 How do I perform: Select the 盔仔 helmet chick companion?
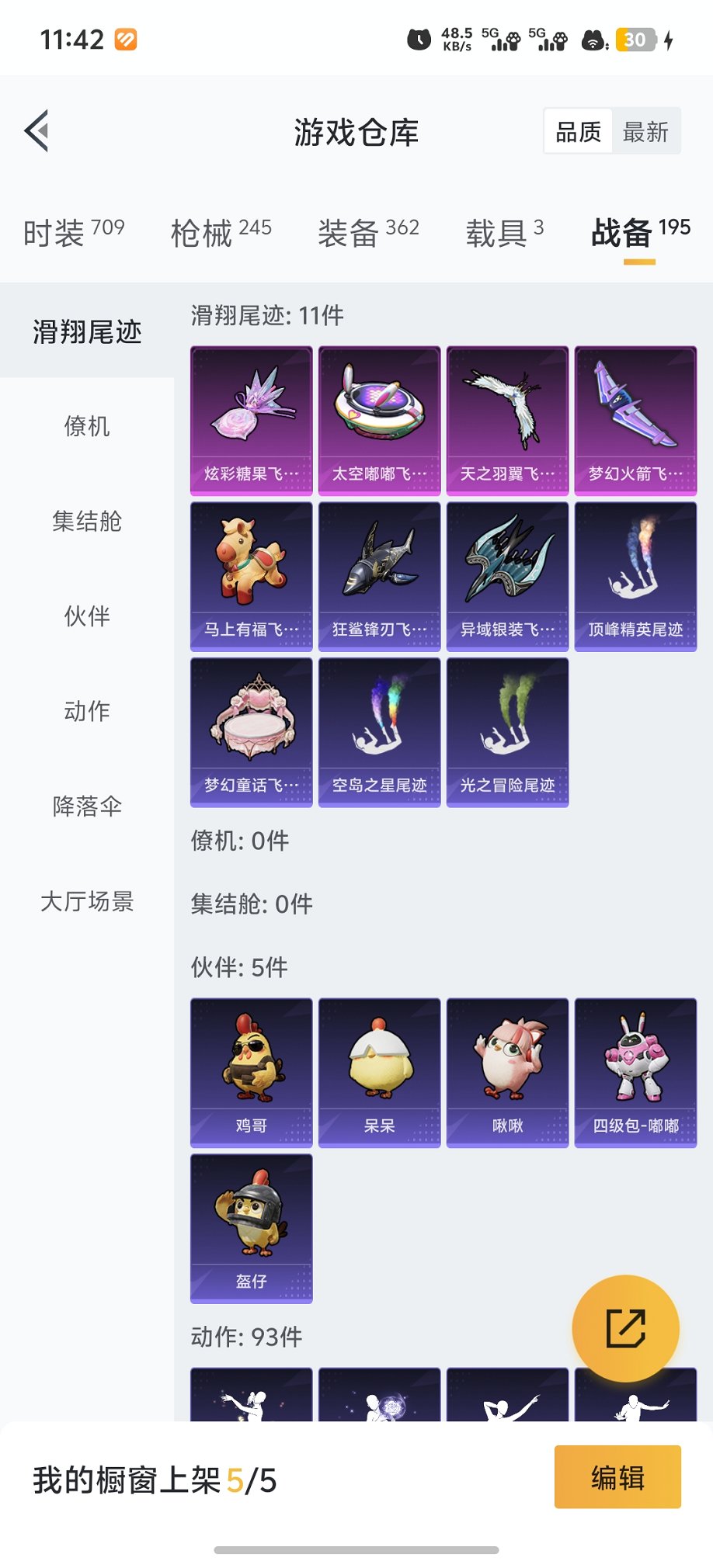click(251, 1230)
